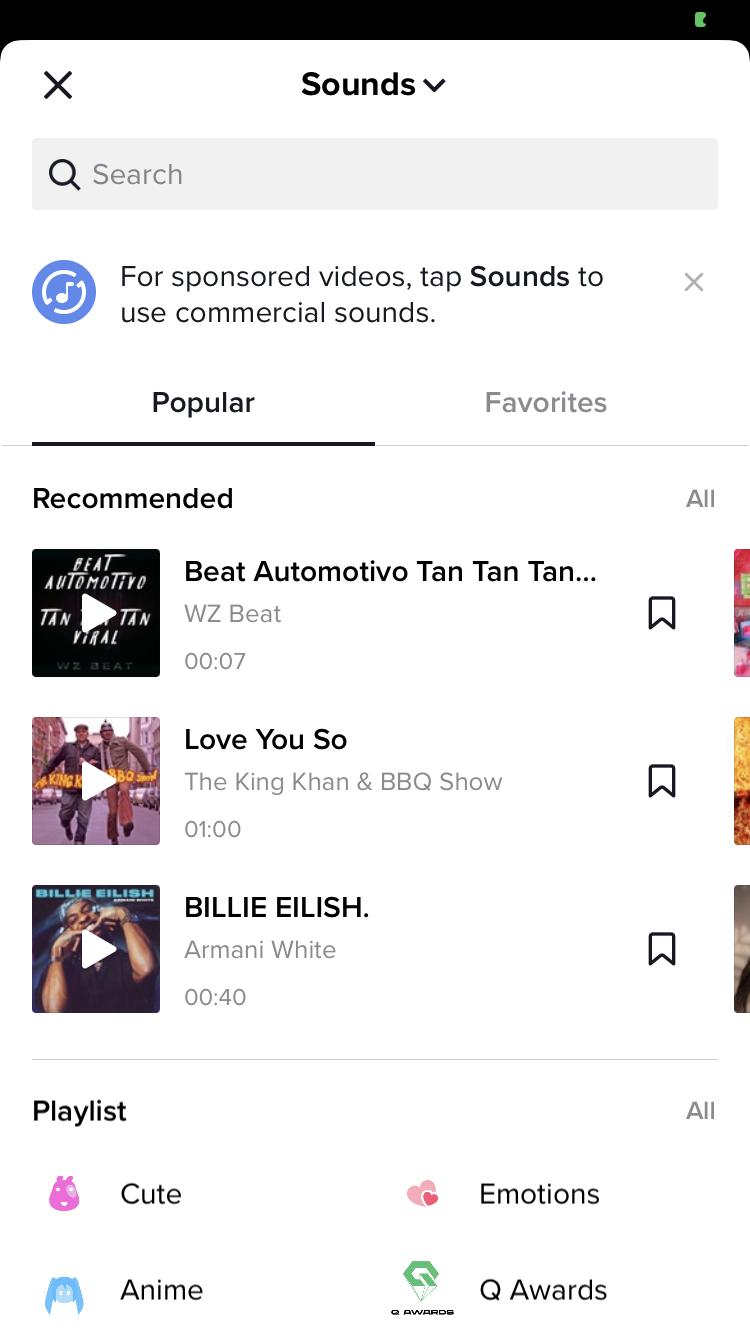Open the Emotions playlist icon

click(422, 1193)
